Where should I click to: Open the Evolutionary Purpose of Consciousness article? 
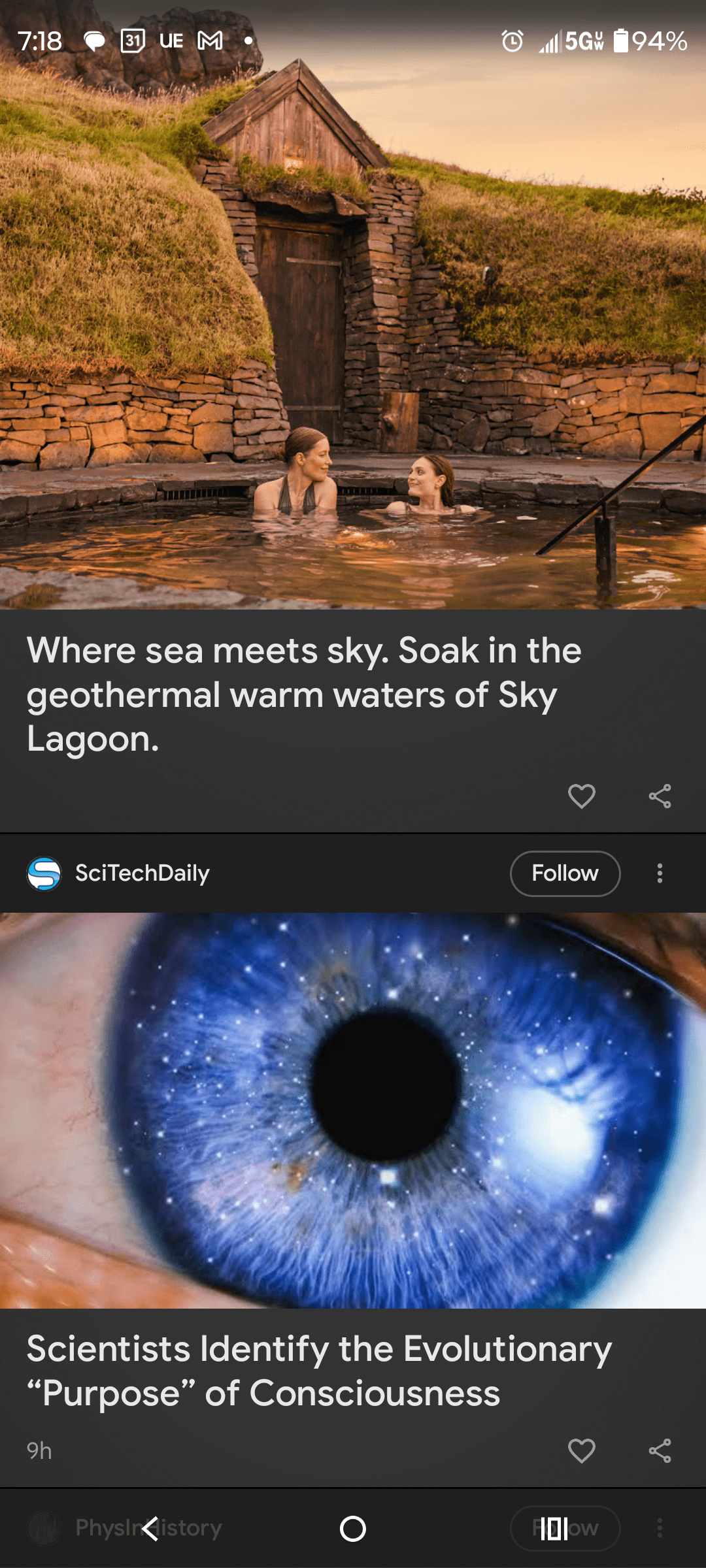(319, 1371)
